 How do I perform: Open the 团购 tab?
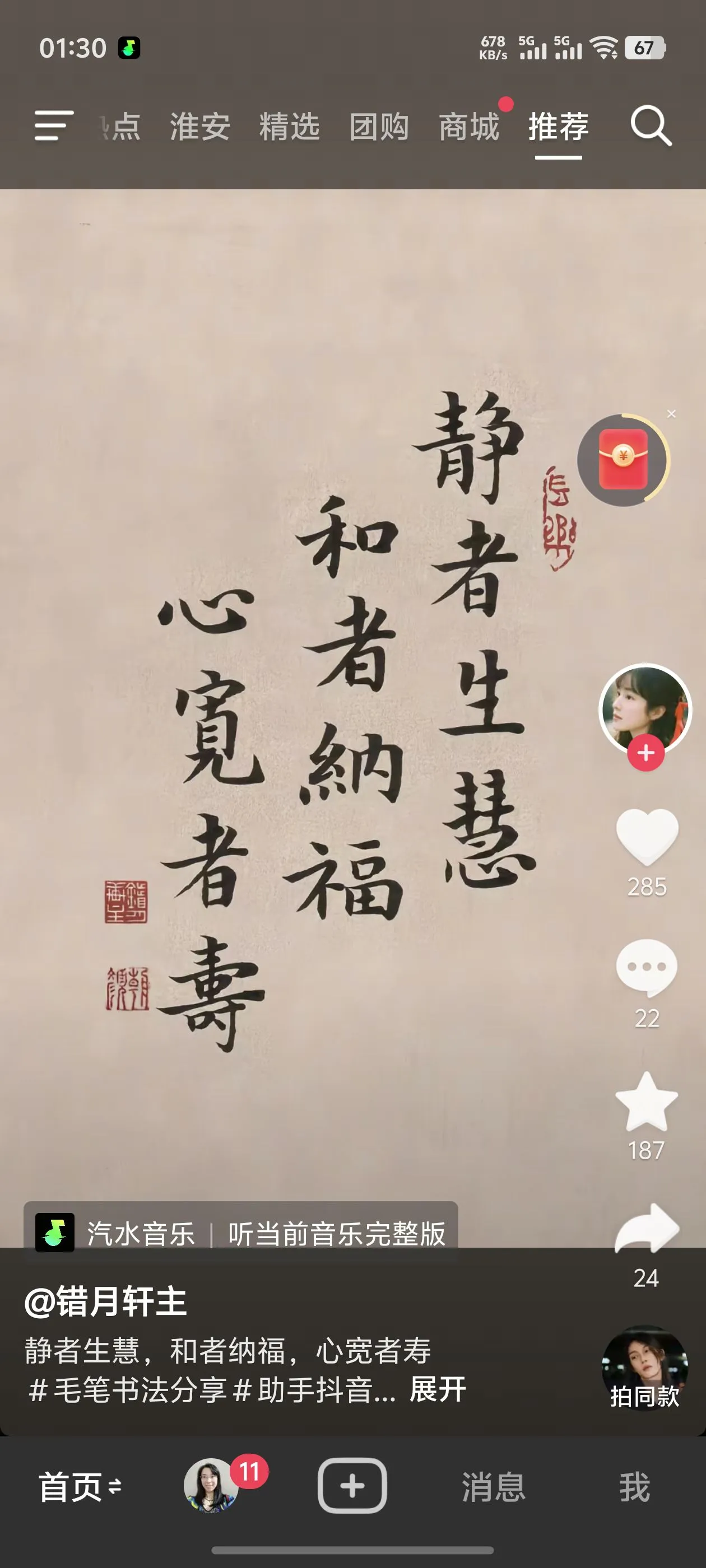coord(379,127)
